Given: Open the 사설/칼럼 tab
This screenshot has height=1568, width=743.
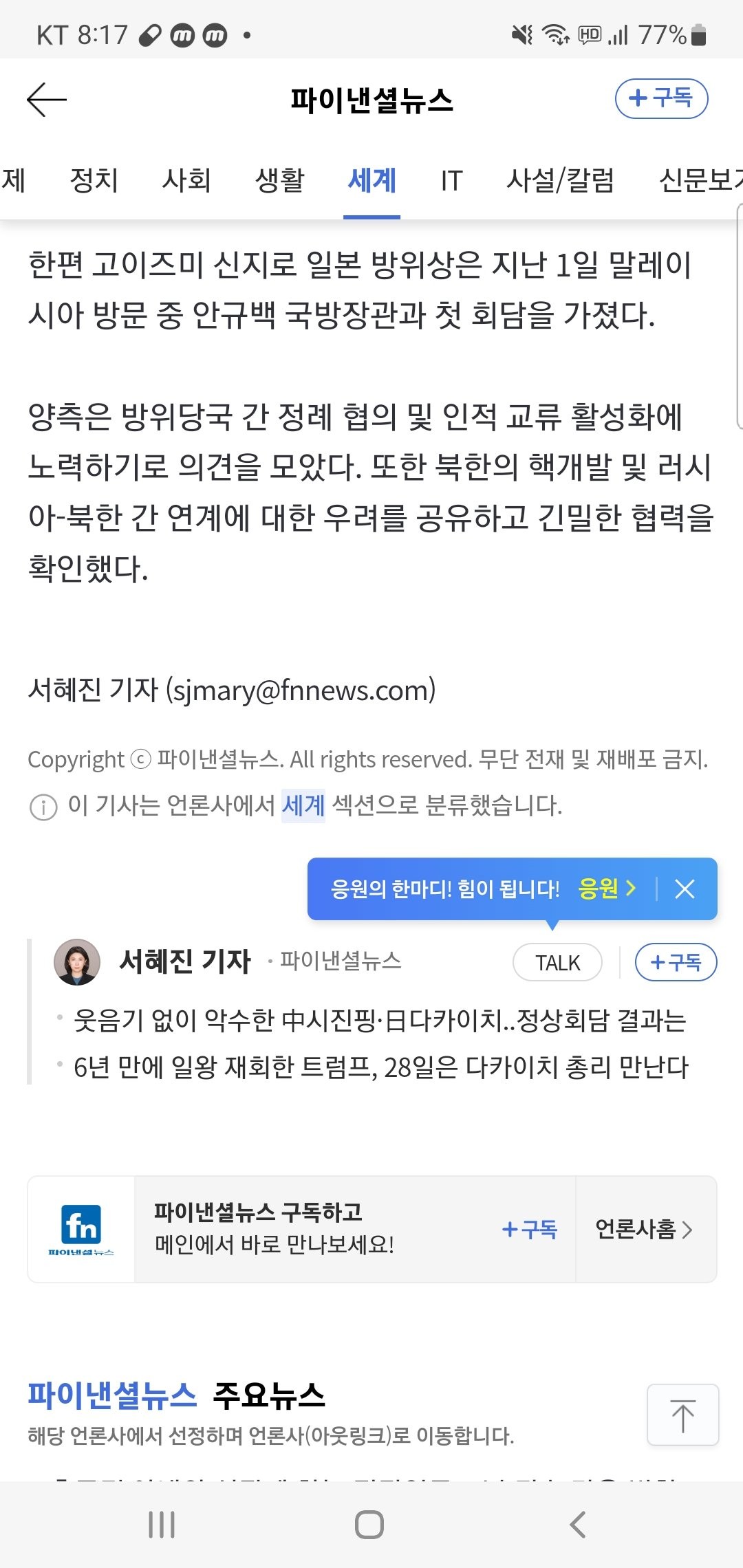Looking at the screenshot, I should click(x=560, y=180).
